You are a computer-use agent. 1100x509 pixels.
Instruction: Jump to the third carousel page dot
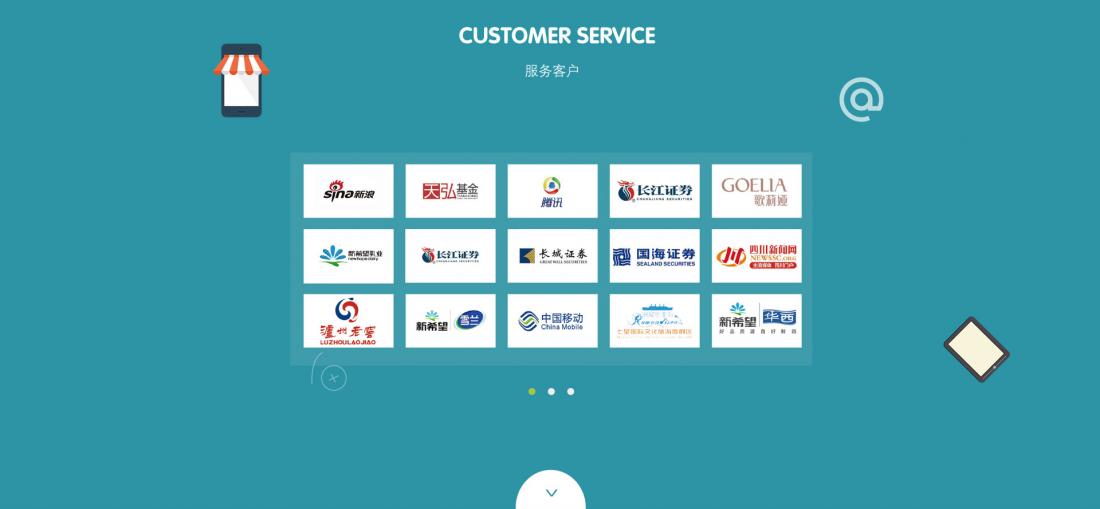(x=571, y=391)
